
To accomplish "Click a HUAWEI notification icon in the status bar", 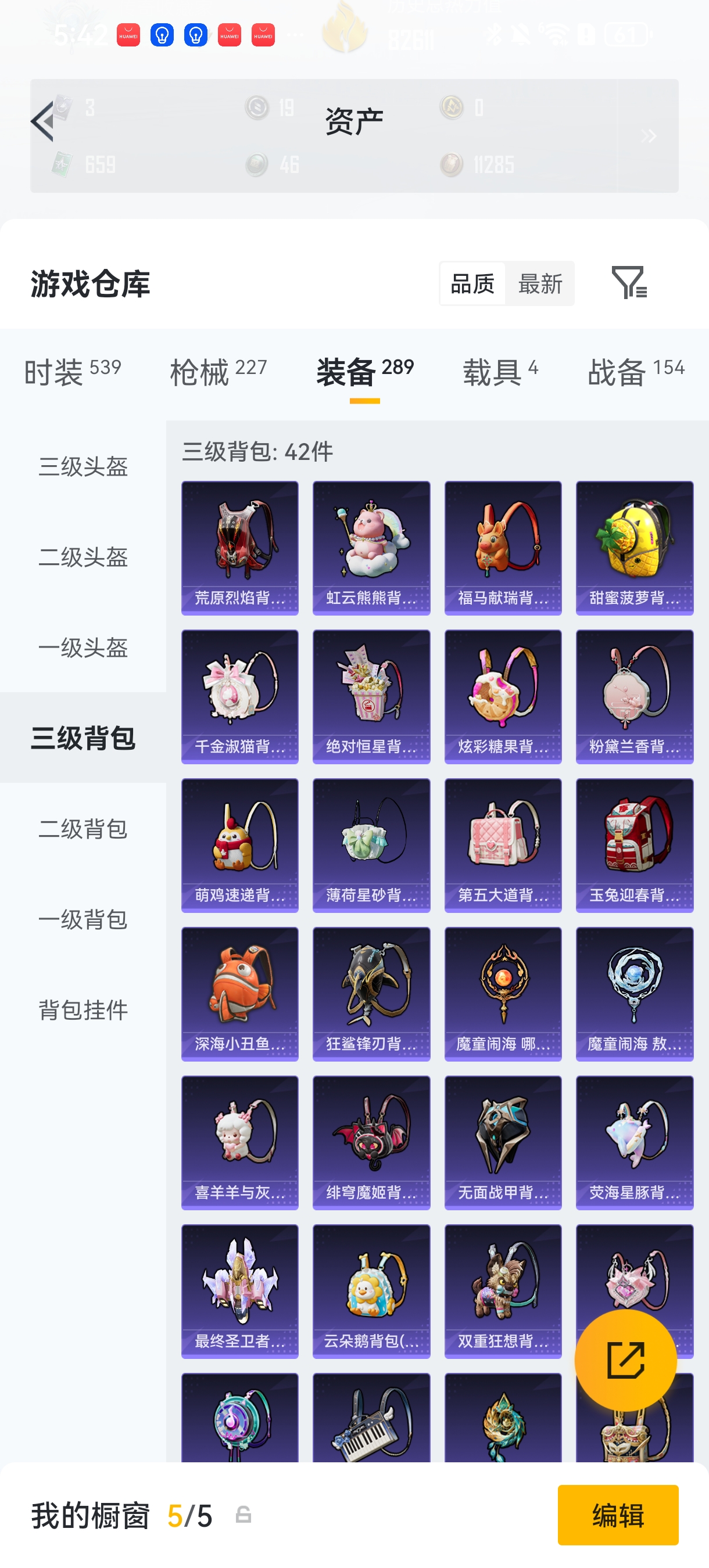I will pos(128,35).
